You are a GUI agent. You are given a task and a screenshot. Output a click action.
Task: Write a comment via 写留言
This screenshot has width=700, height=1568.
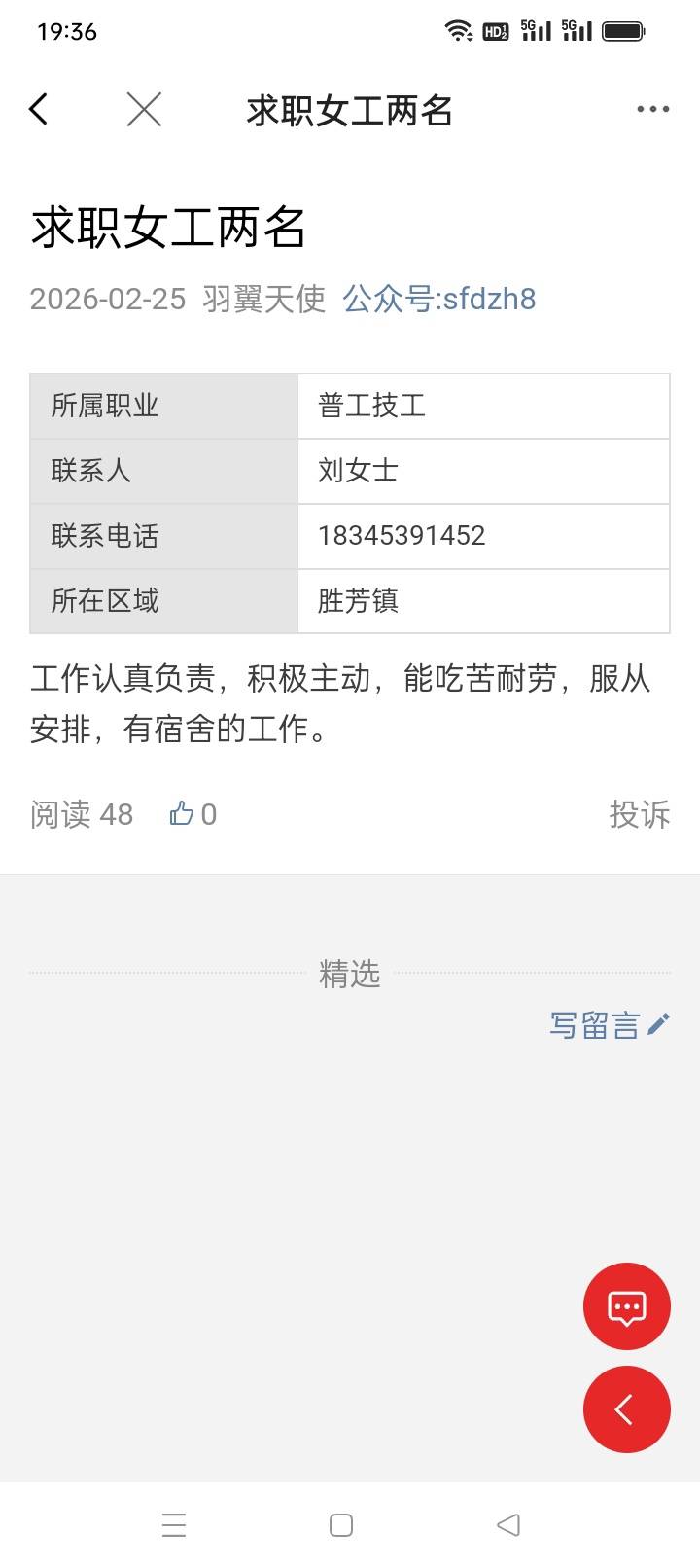coord(610,1024)
